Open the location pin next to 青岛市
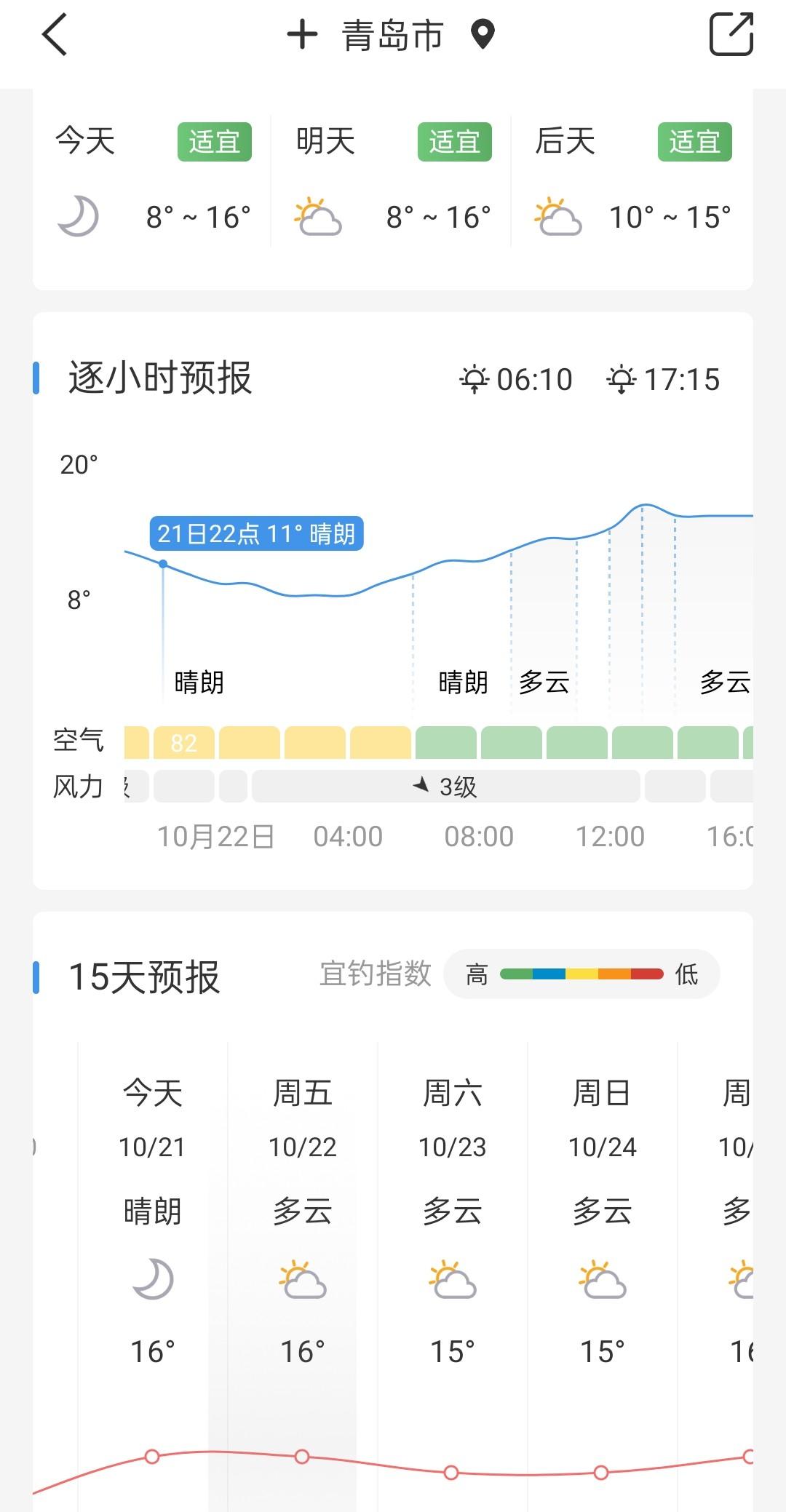 [483, 34]
